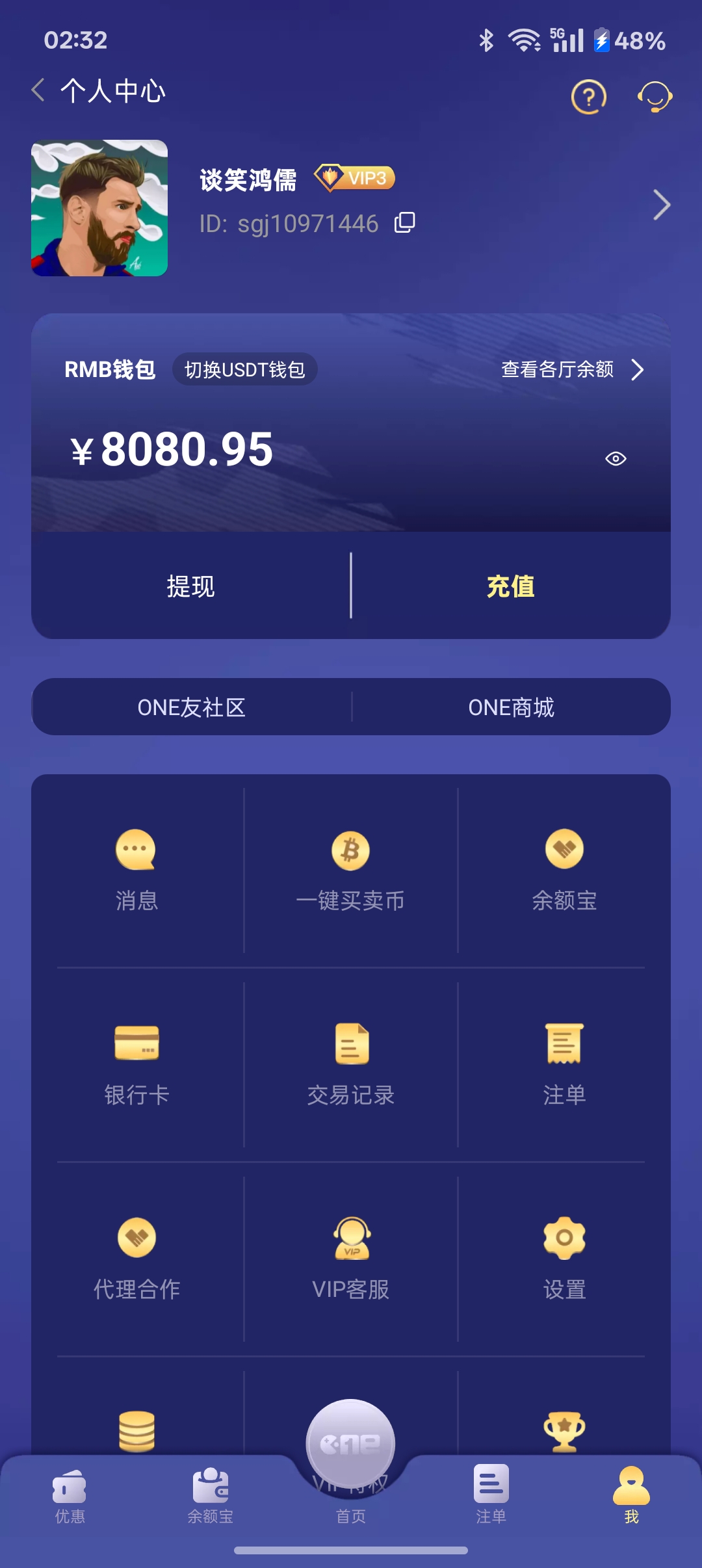The width and height of the screenshot is (702, 1568).
Task: View balances via 查看各厅余额
Action: (572, 370)
